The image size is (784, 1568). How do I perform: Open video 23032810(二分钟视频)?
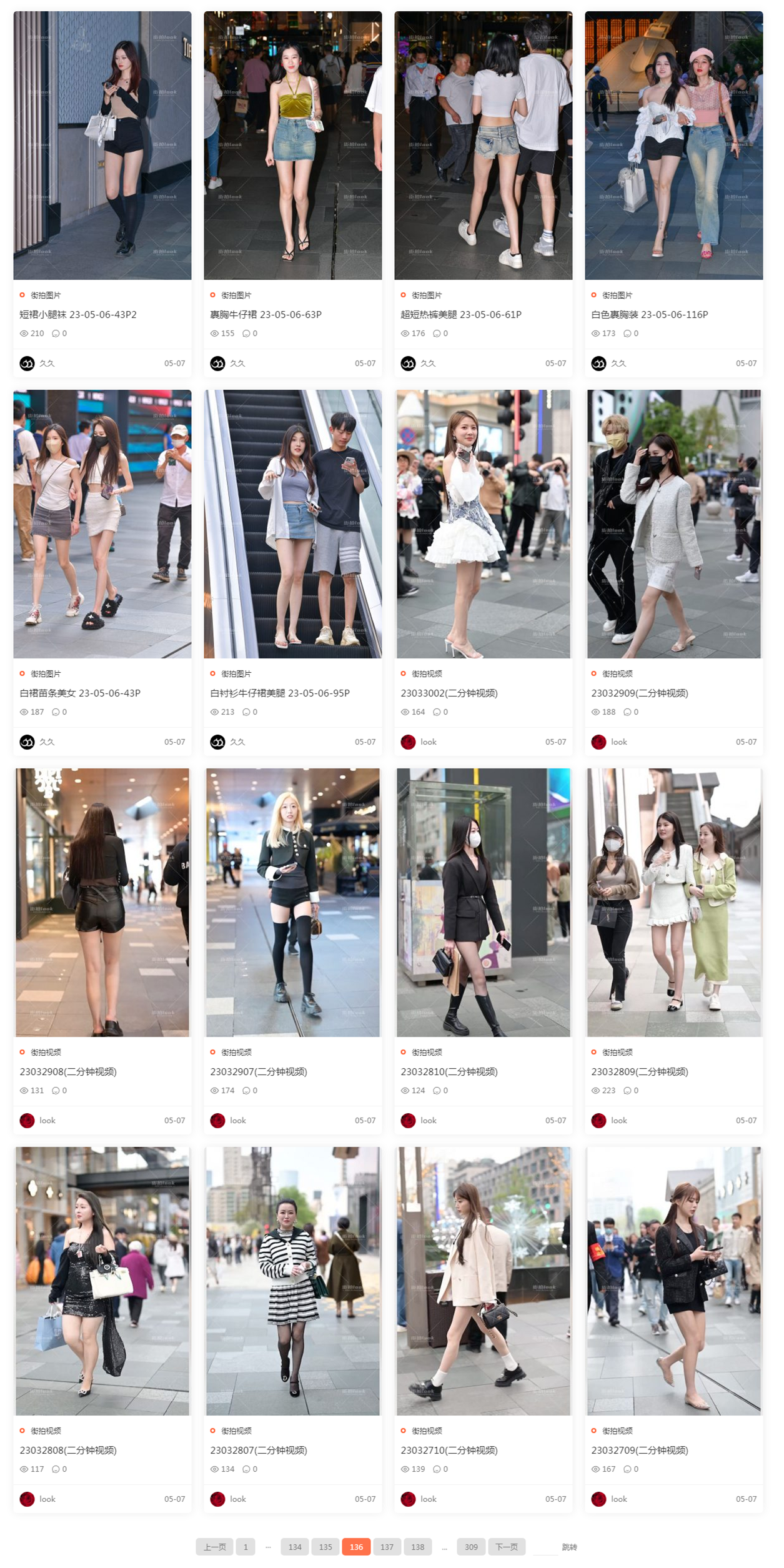(x=449, y=1071)
